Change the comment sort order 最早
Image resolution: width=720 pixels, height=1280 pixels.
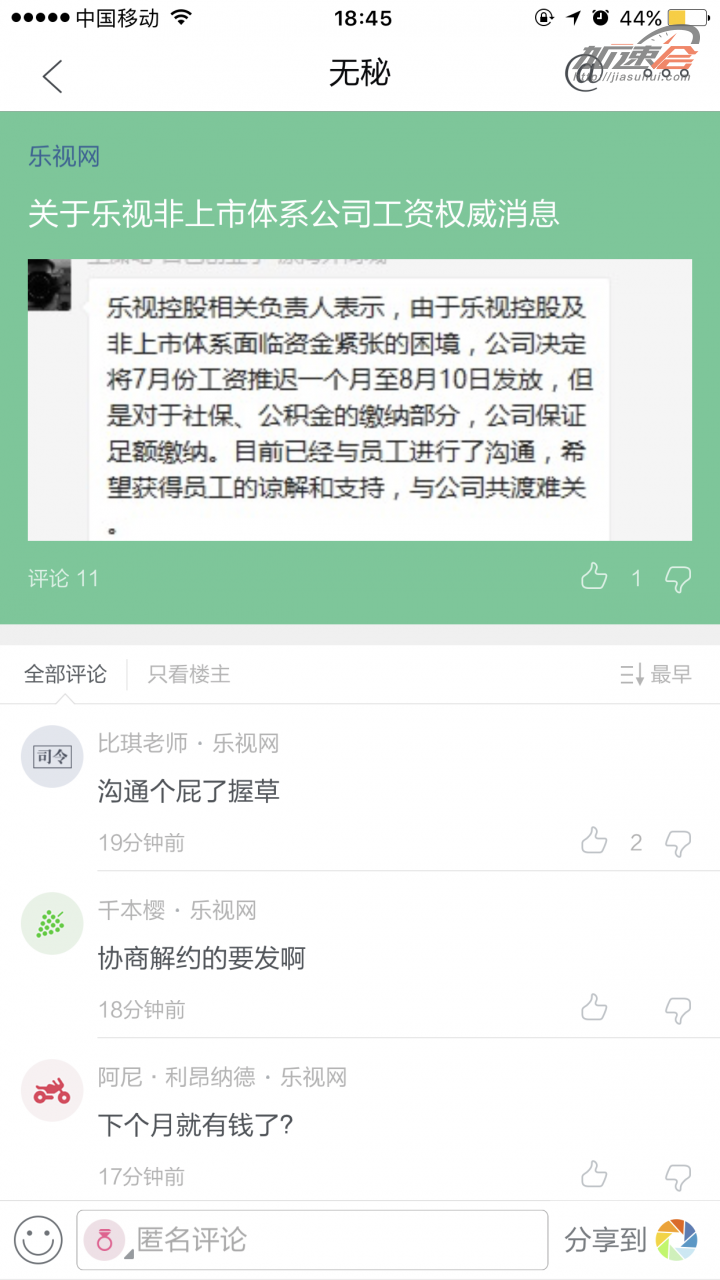(x=656, y=674)
